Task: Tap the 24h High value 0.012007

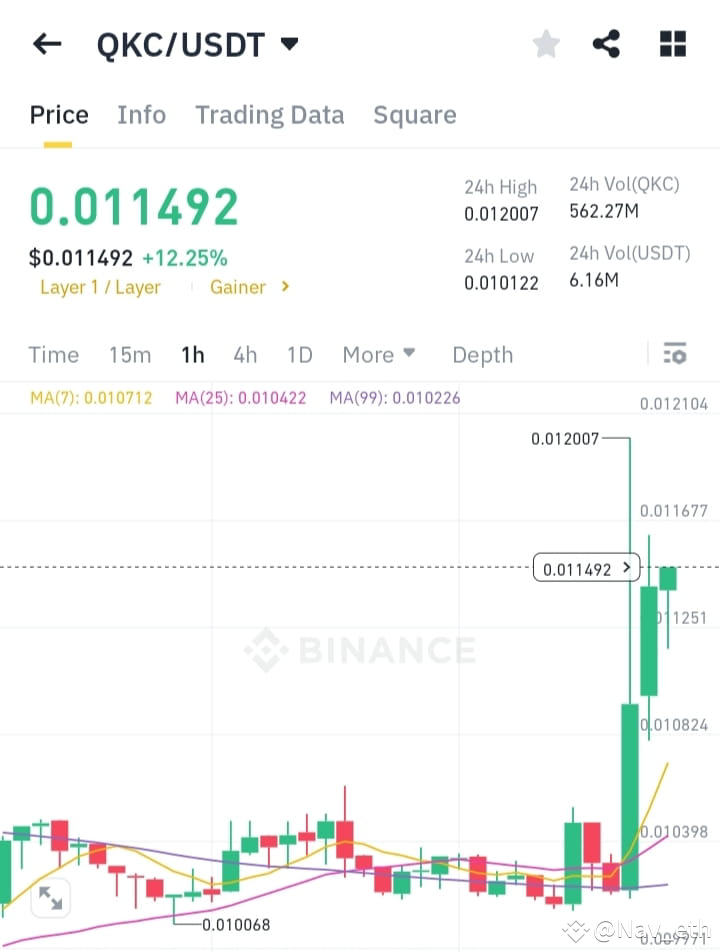Action: (x=502, y=213)
